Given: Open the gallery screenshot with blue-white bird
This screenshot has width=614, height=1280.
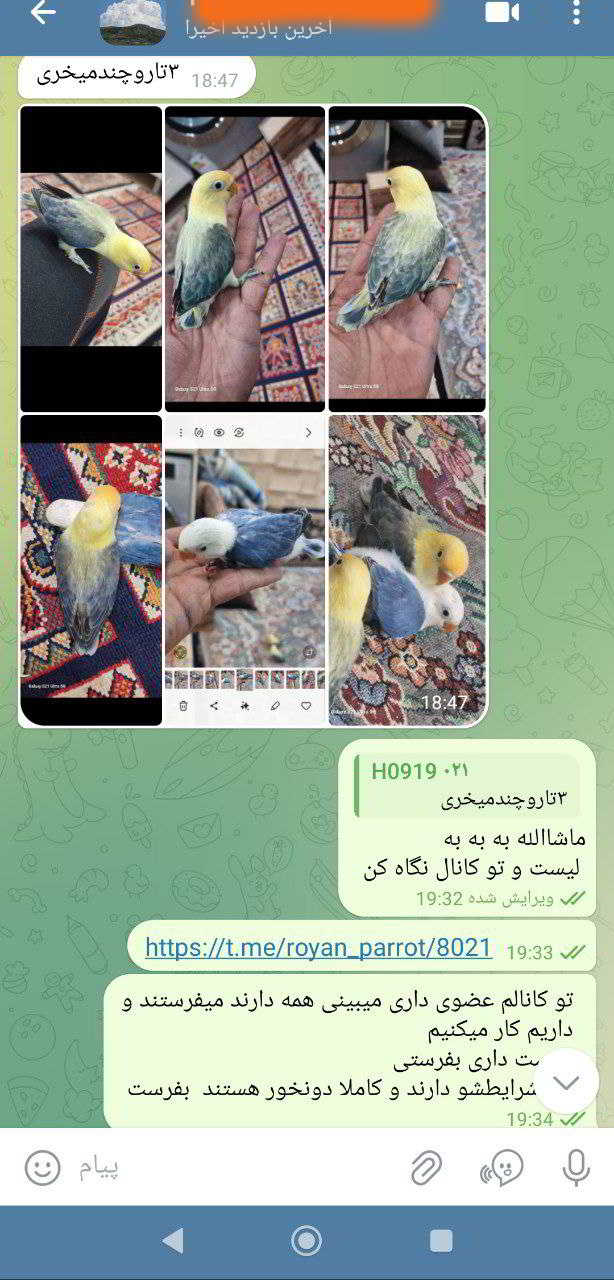Looking at the screenshot, I should tap(245, 569).
